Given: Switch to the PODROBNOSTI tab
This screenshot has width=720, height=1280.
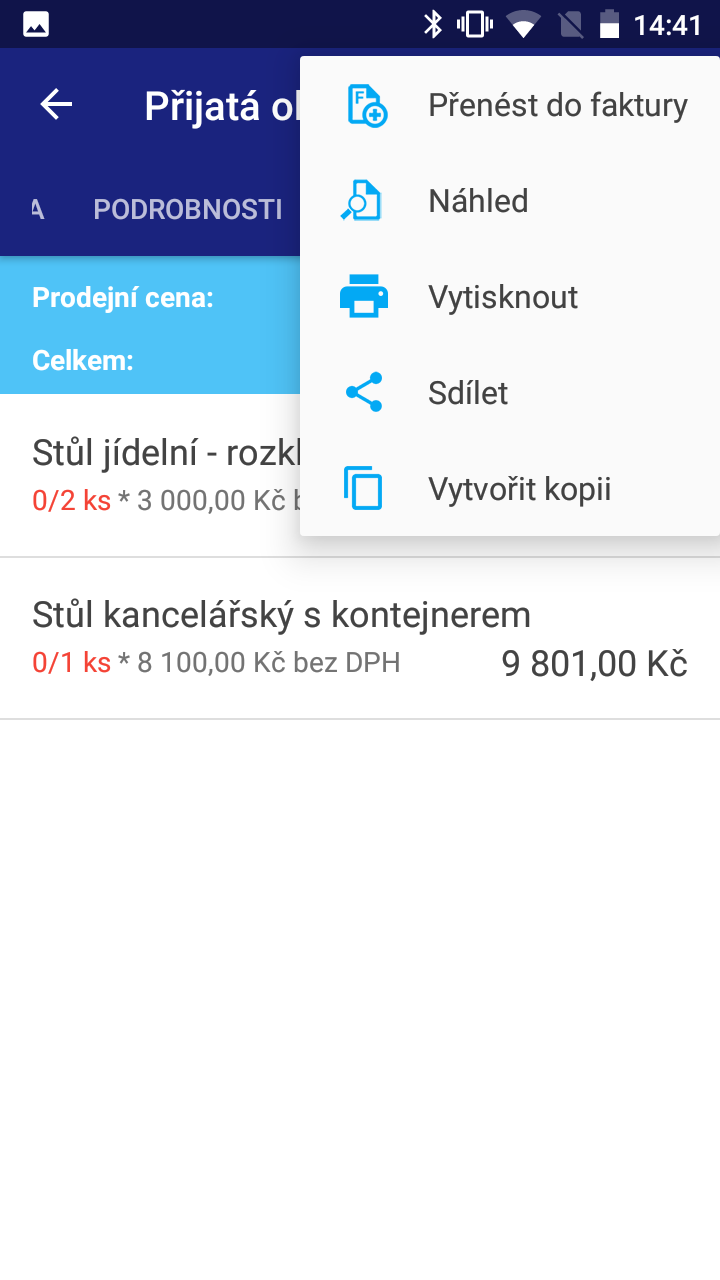Looking at the screenshot, I should (188, 209).
